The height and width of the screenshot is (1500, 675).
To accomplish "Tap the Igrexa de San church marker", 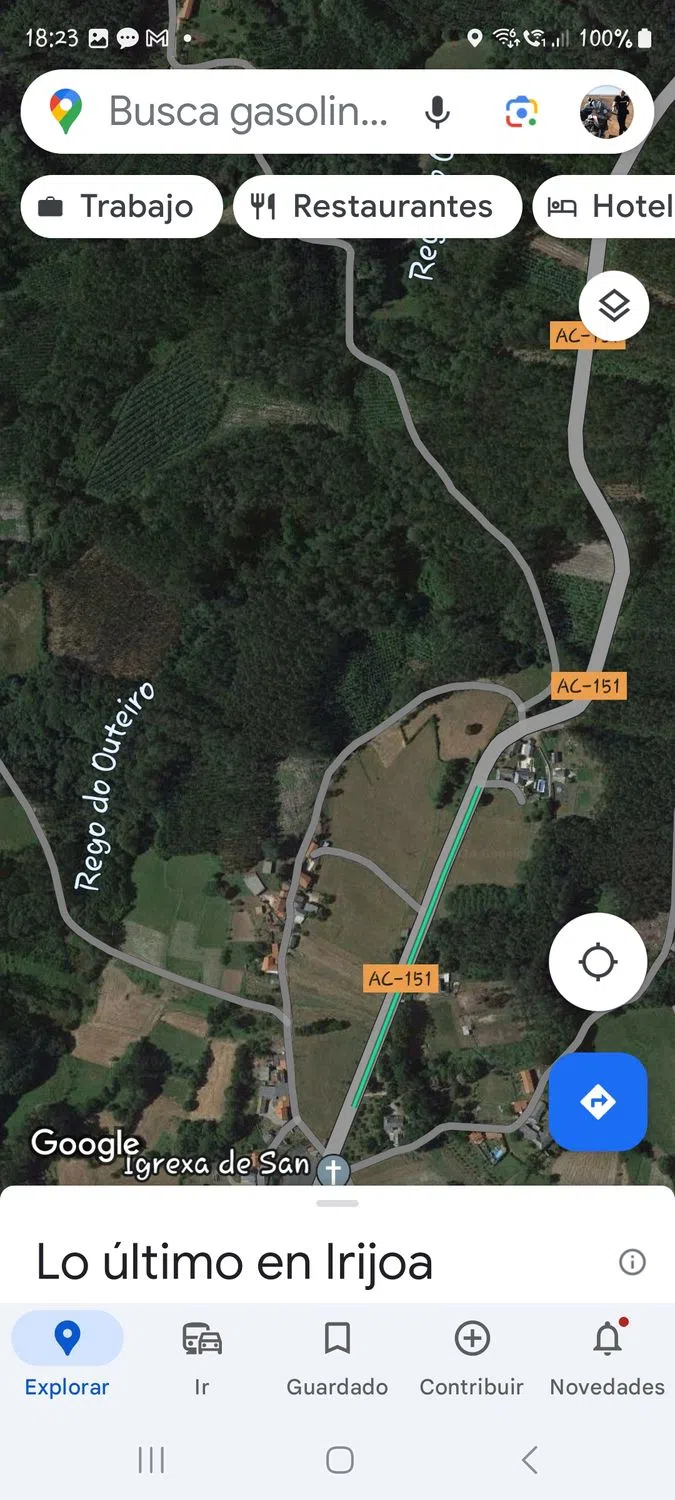I will point(333,1169).
